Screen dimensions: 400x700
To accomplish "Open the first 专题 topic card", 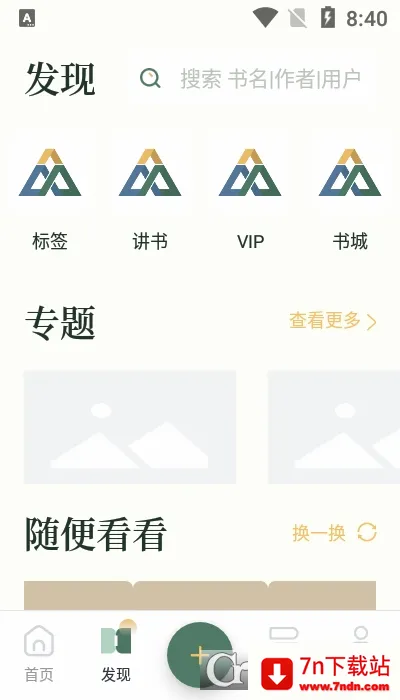I will click(130, 427).
